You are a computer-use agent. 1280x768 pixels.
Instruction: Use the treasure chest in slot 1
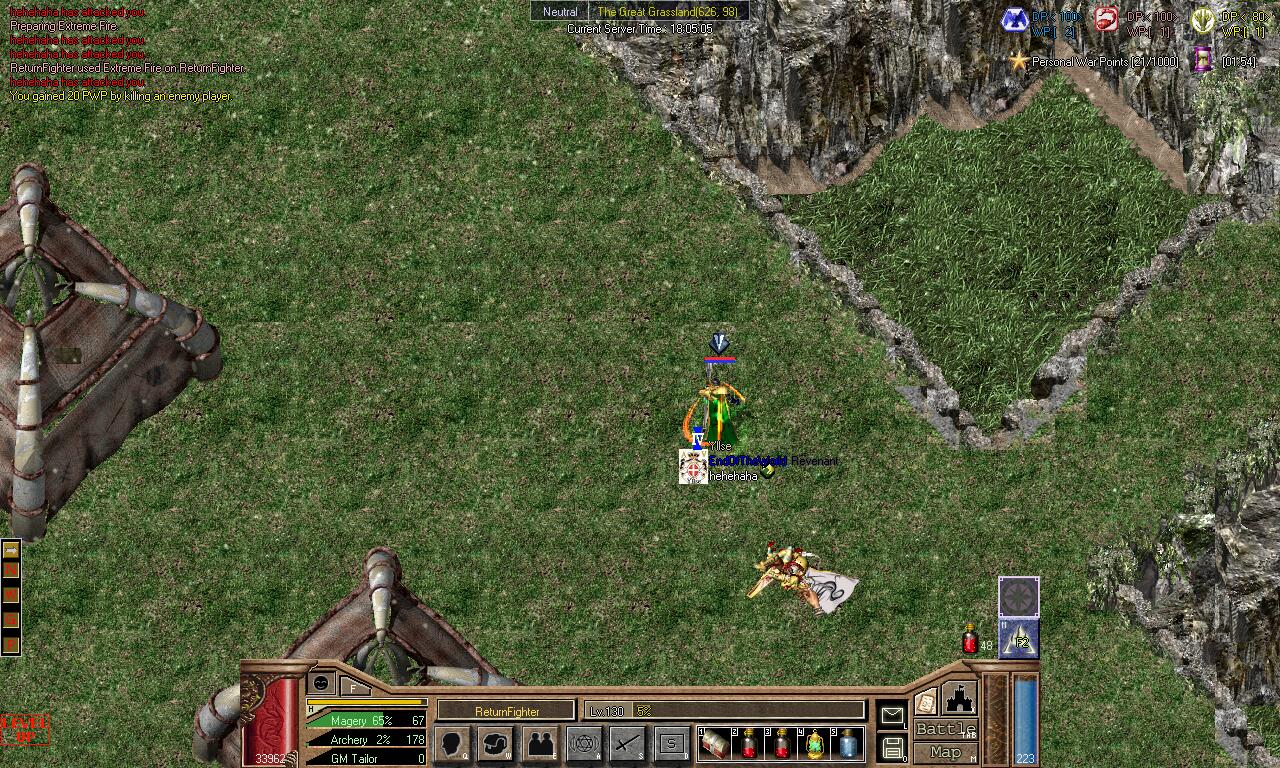pos(715,744)
